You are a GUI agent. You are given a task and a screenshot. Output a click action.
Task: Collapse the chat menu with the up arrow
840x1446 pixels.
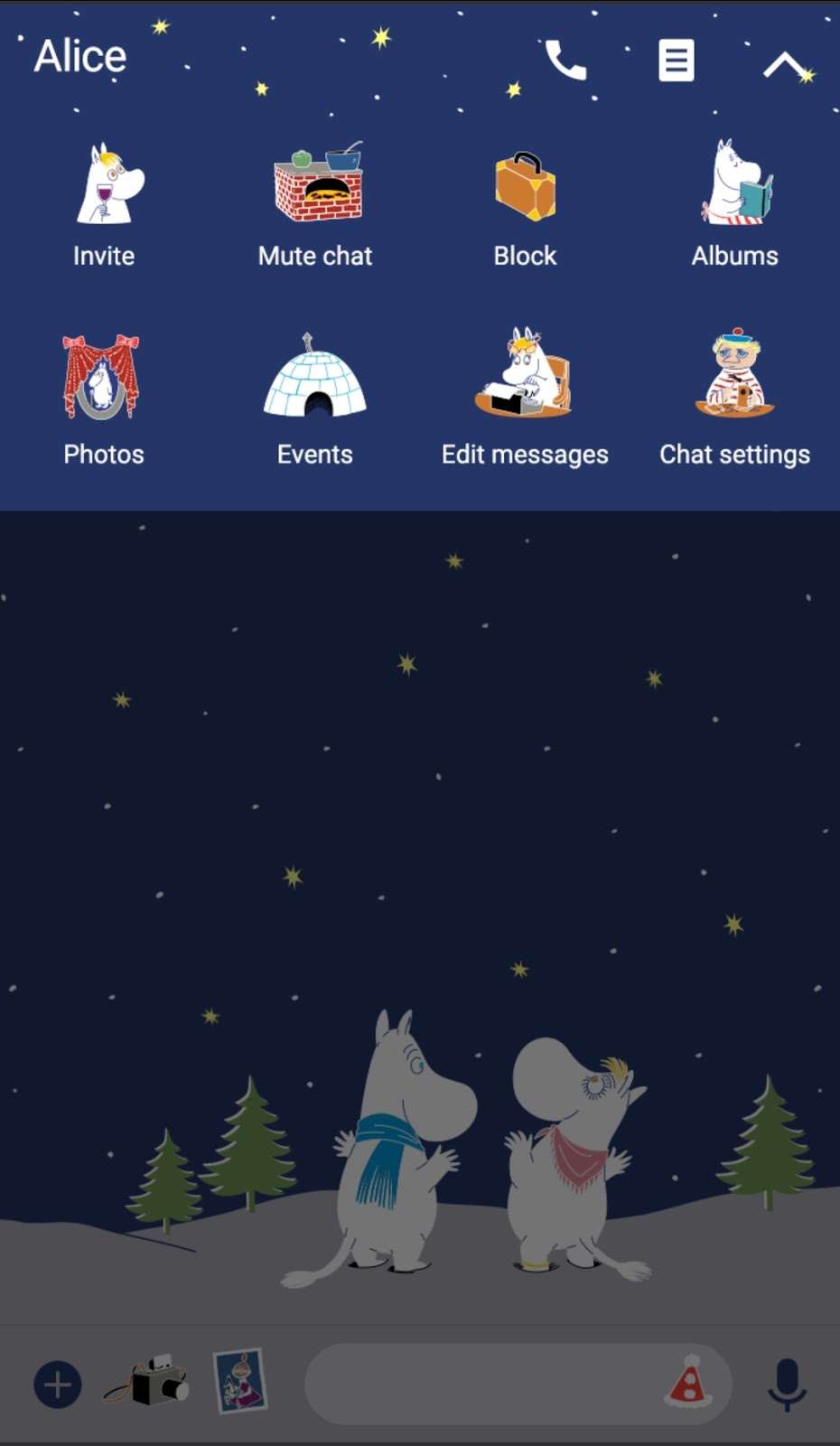point(784,64)
